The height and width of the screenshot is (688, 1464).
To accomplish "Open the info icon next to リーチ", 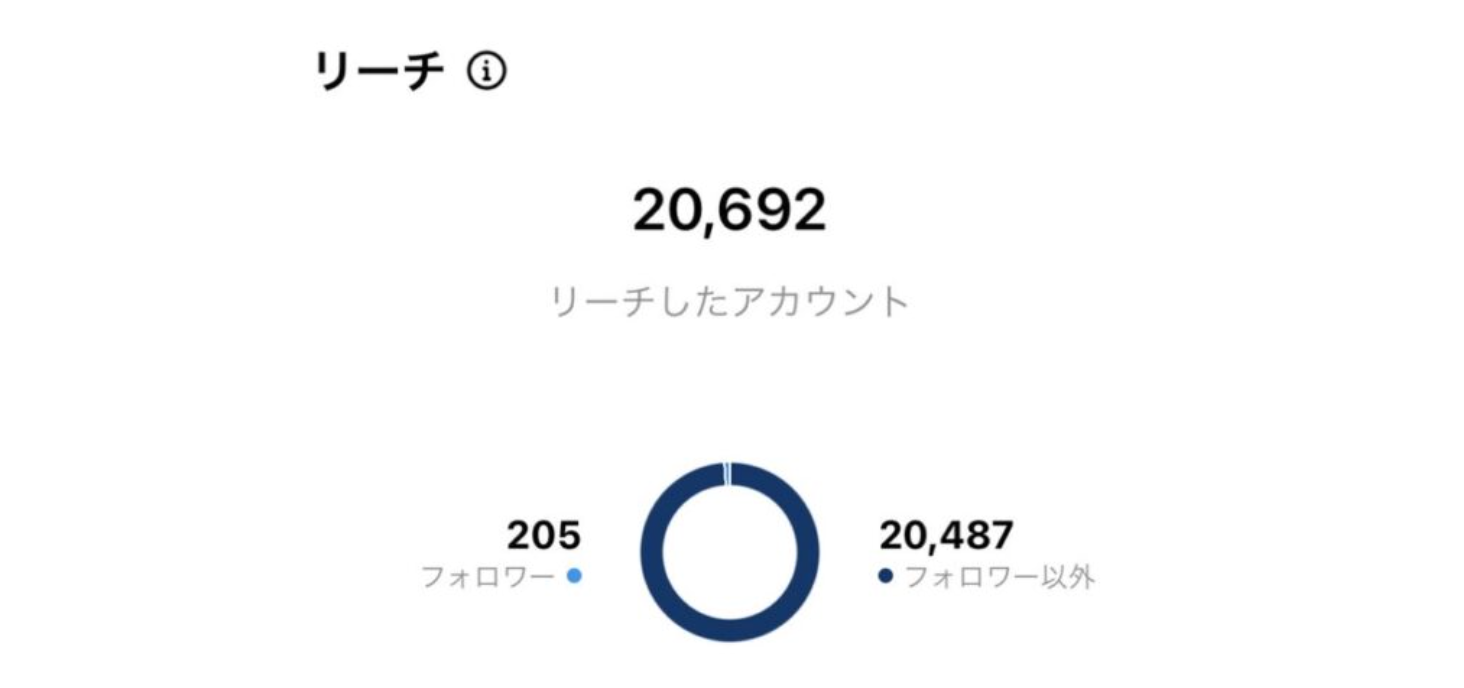I will (x=486, y=72).
